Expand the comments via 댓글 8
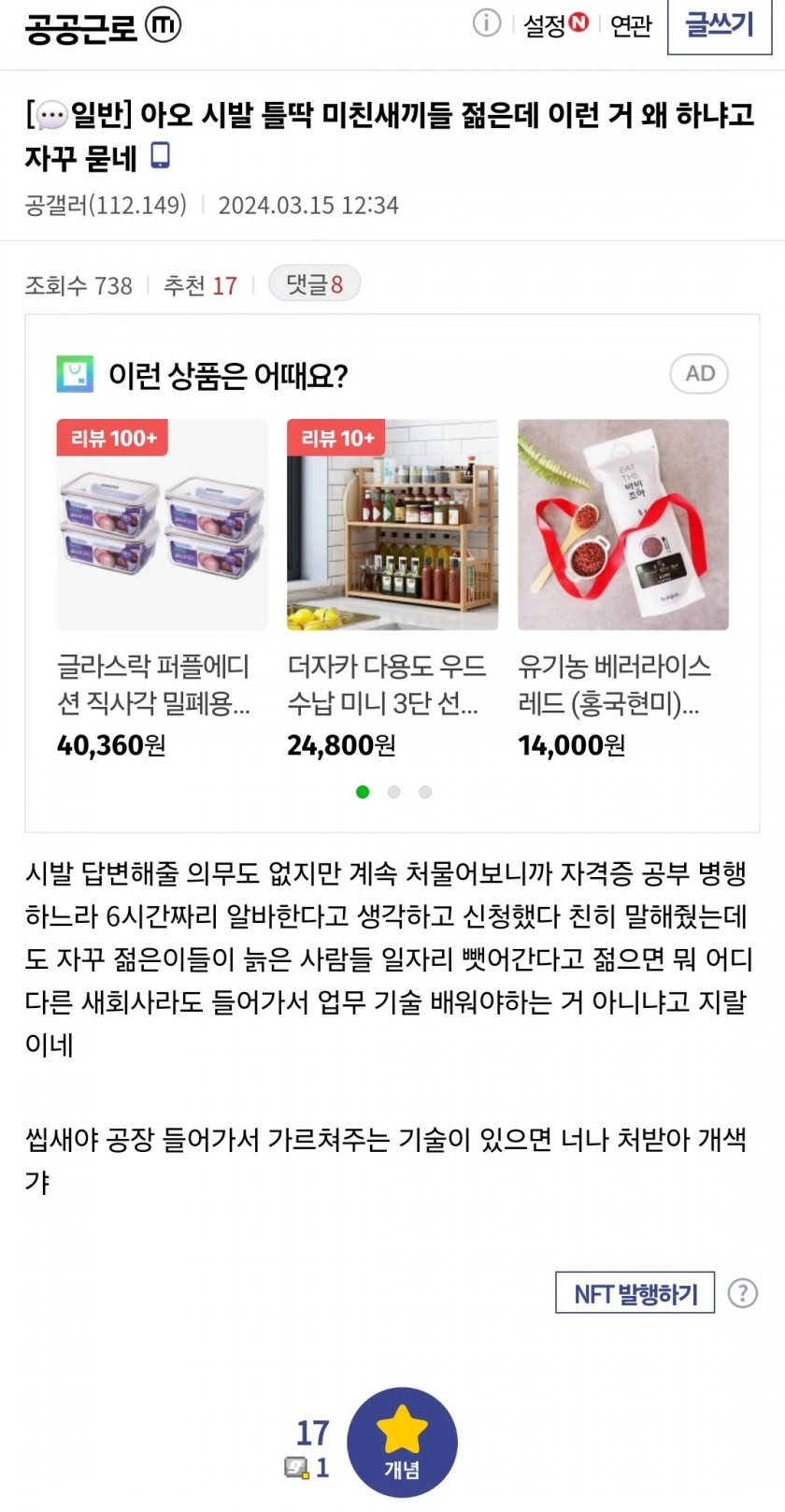The image size is (785, 1512). click(x=314, y=282)
